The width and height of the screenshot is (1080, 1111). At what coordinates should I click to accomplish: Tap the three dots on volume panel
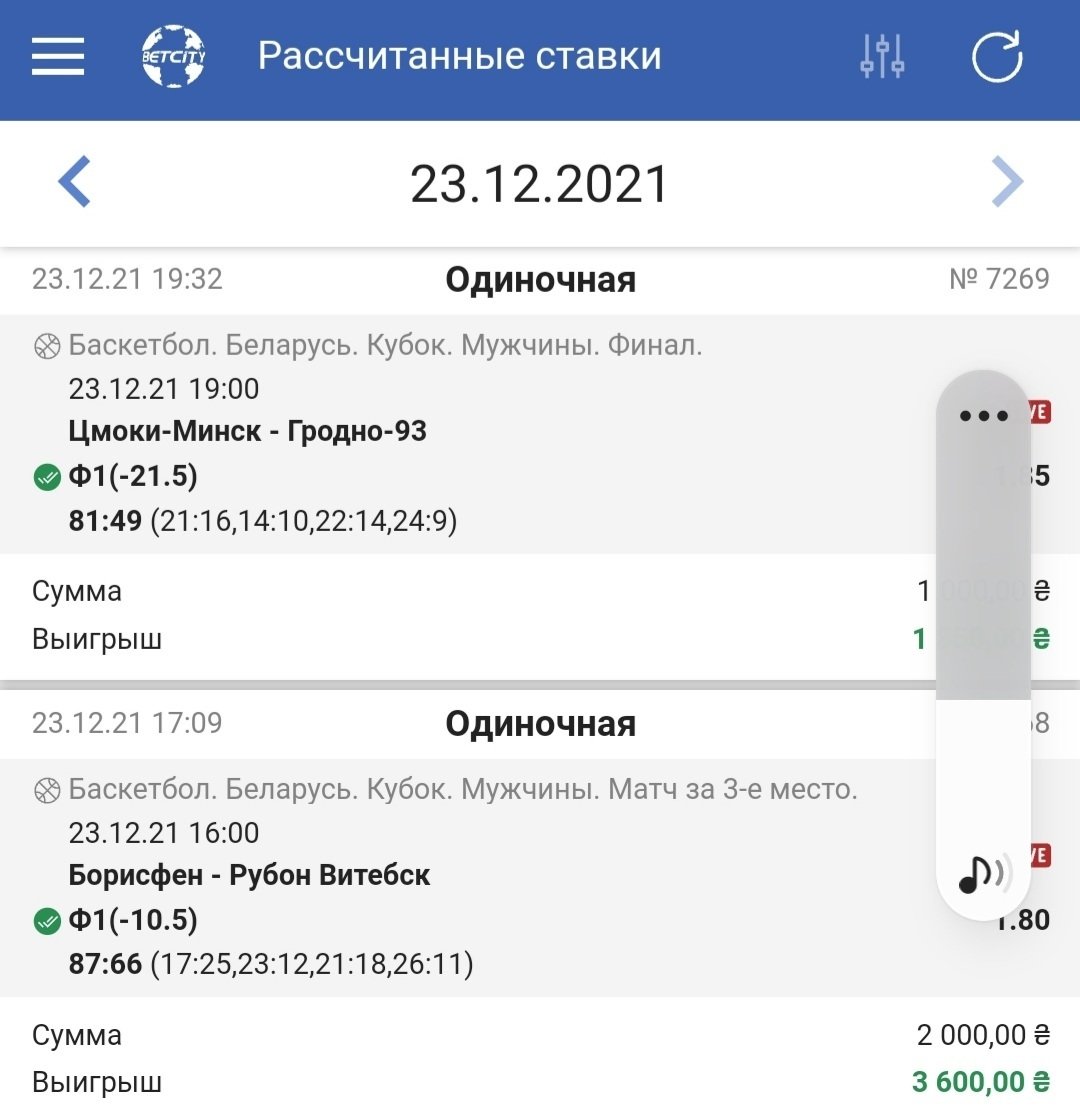pos(983,416)
